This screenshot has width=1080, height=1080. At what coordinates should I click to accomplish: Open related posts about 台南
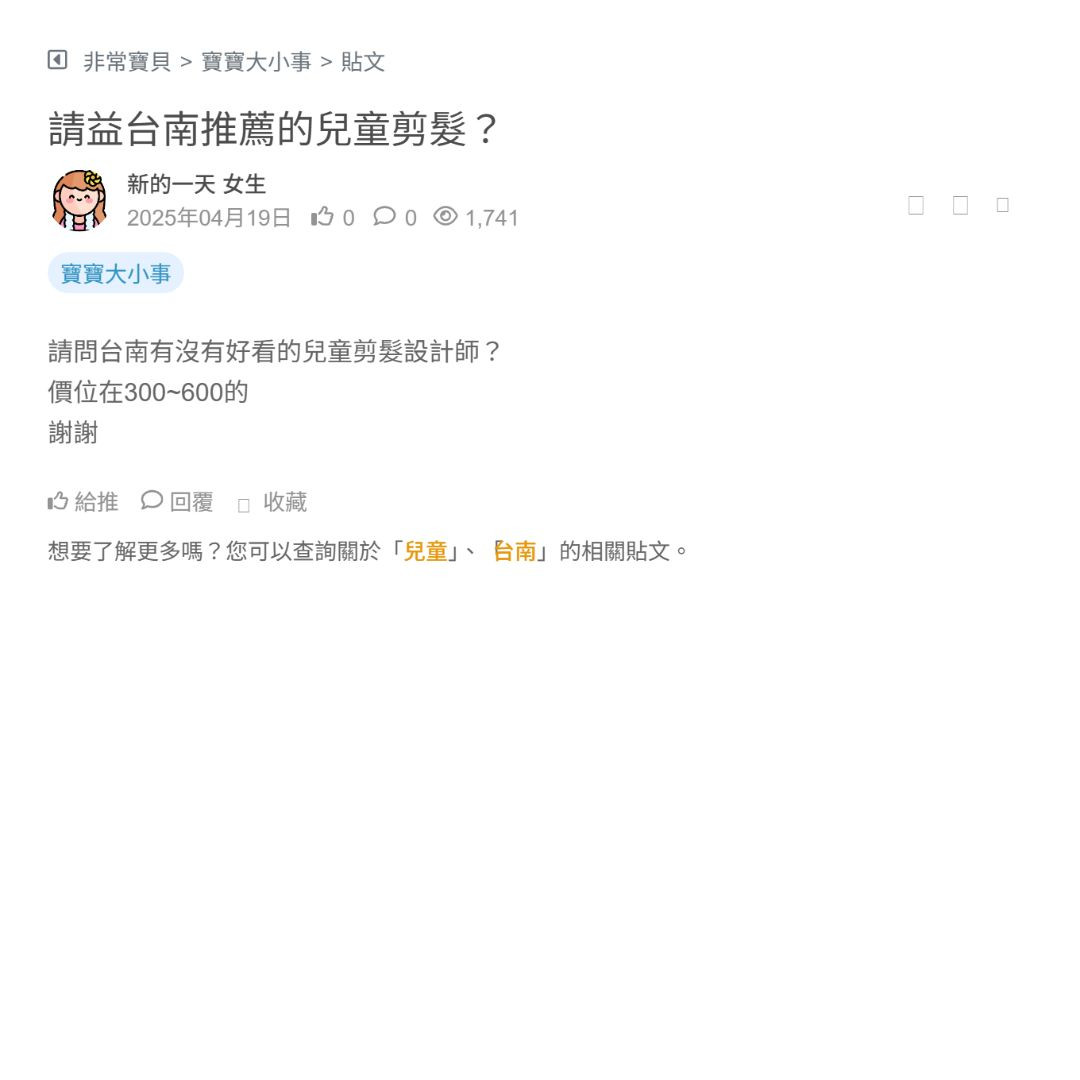coord(516,551)
